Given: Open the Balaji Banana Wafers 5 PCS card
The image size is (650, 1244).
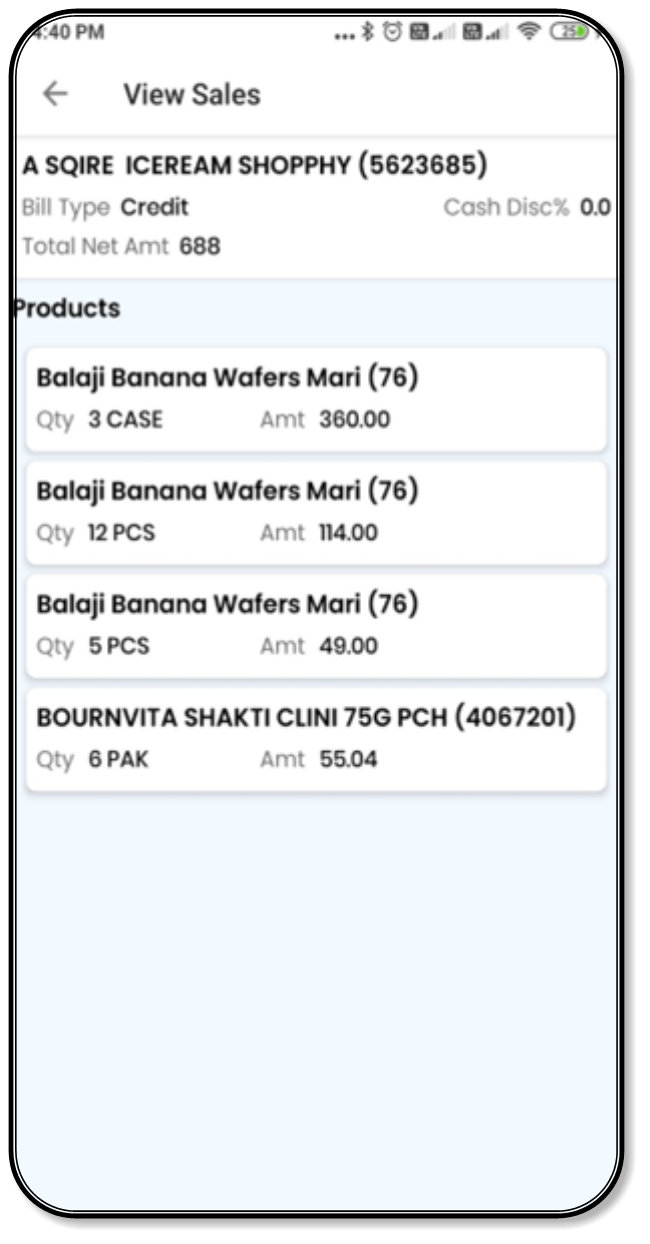Looking at the screenshot, I should pyautogui.click(x=315, y=624).
